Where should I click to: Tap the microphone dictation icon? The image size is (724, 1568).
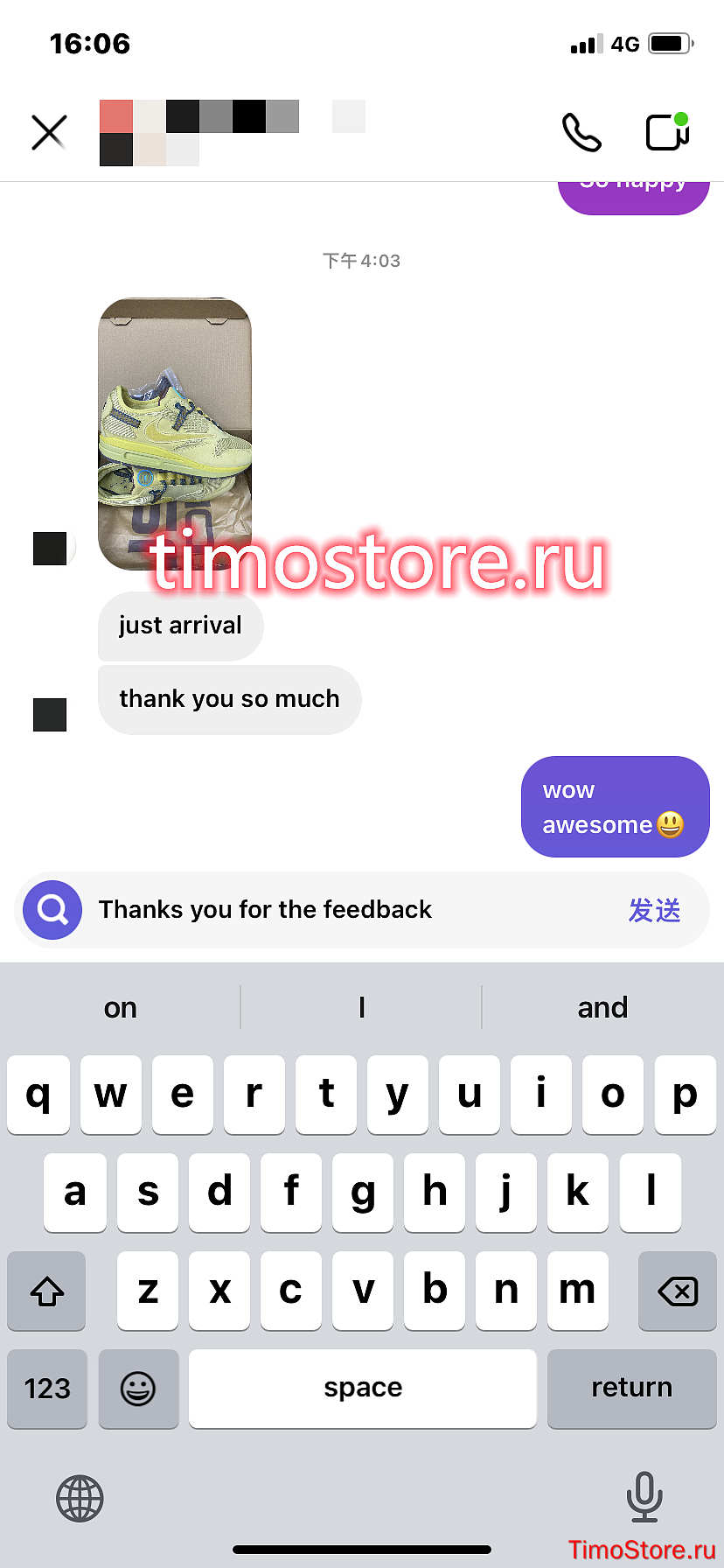pos(644,1497)
